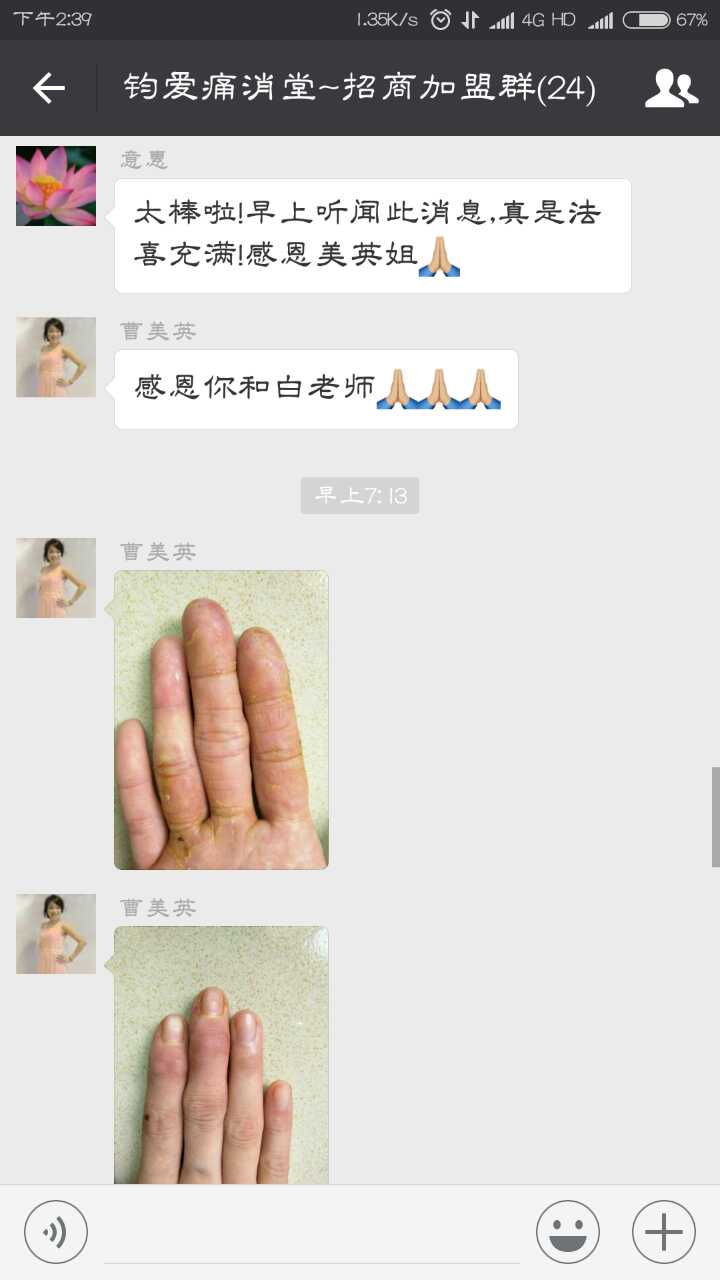720x1280 pixels.
Task: Open the palm-side hand photo
Action: point(221,720)
